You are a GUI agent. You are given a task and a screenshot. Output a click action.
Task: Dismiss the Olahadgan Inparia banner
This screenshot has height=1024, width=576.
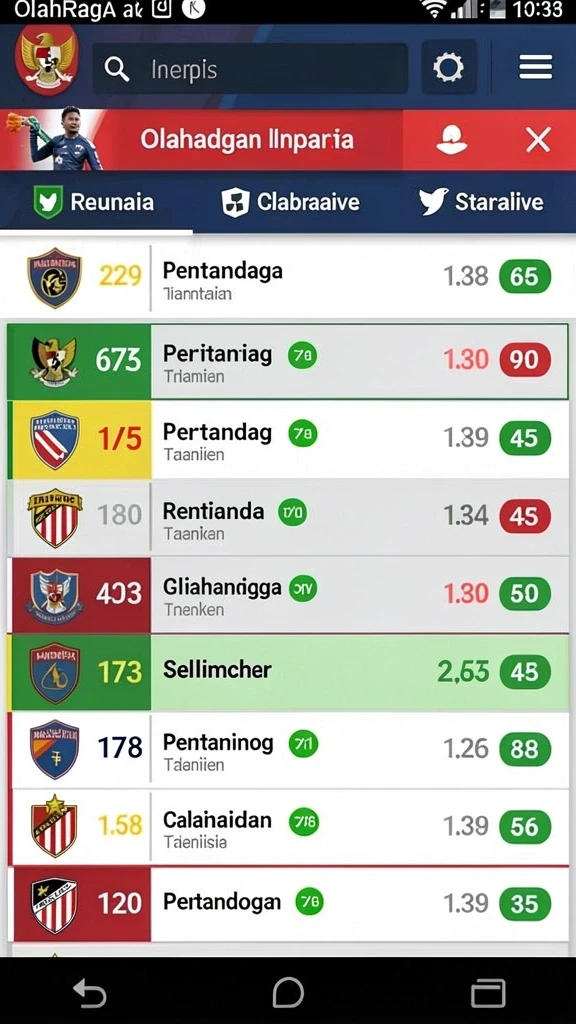pyautogui.click(x=538, y=140)
